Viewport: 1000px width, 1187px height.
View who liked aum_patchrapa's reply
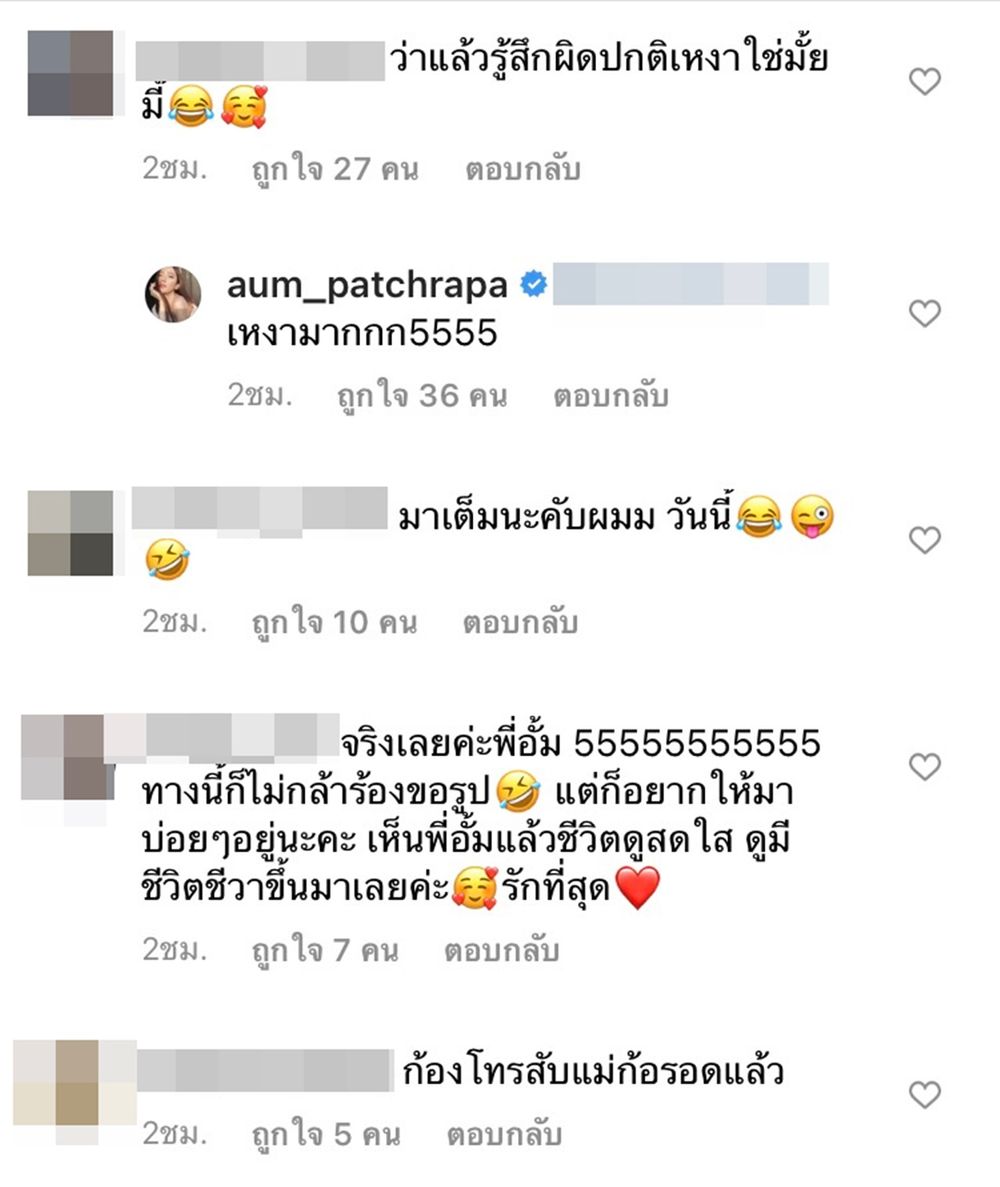(x=421, y=396)
